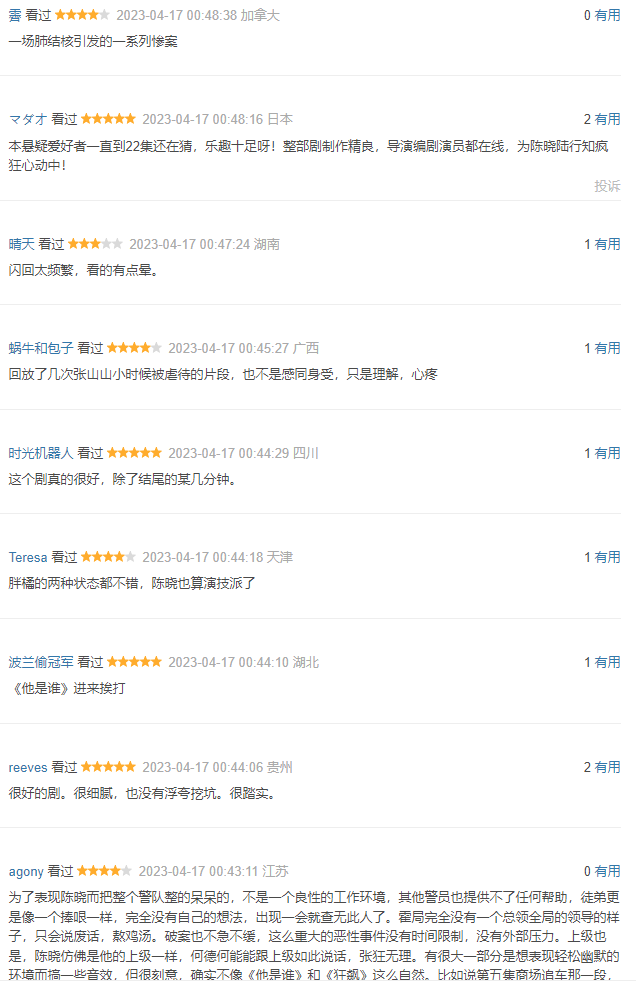Vote 有用 on 时光机器人's review
The image size is (636, 995).
608,453
